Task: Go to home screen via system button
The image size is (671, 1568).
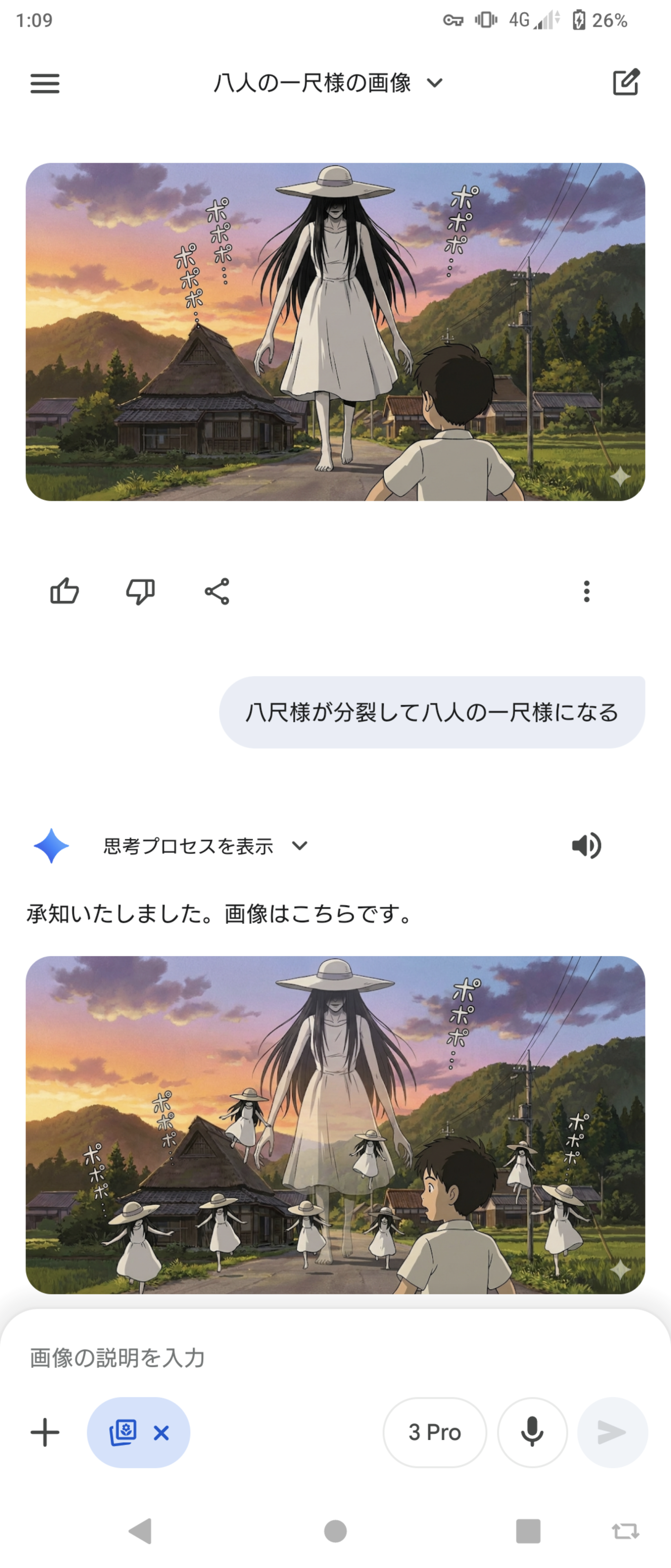Action: pos(335,1531)
